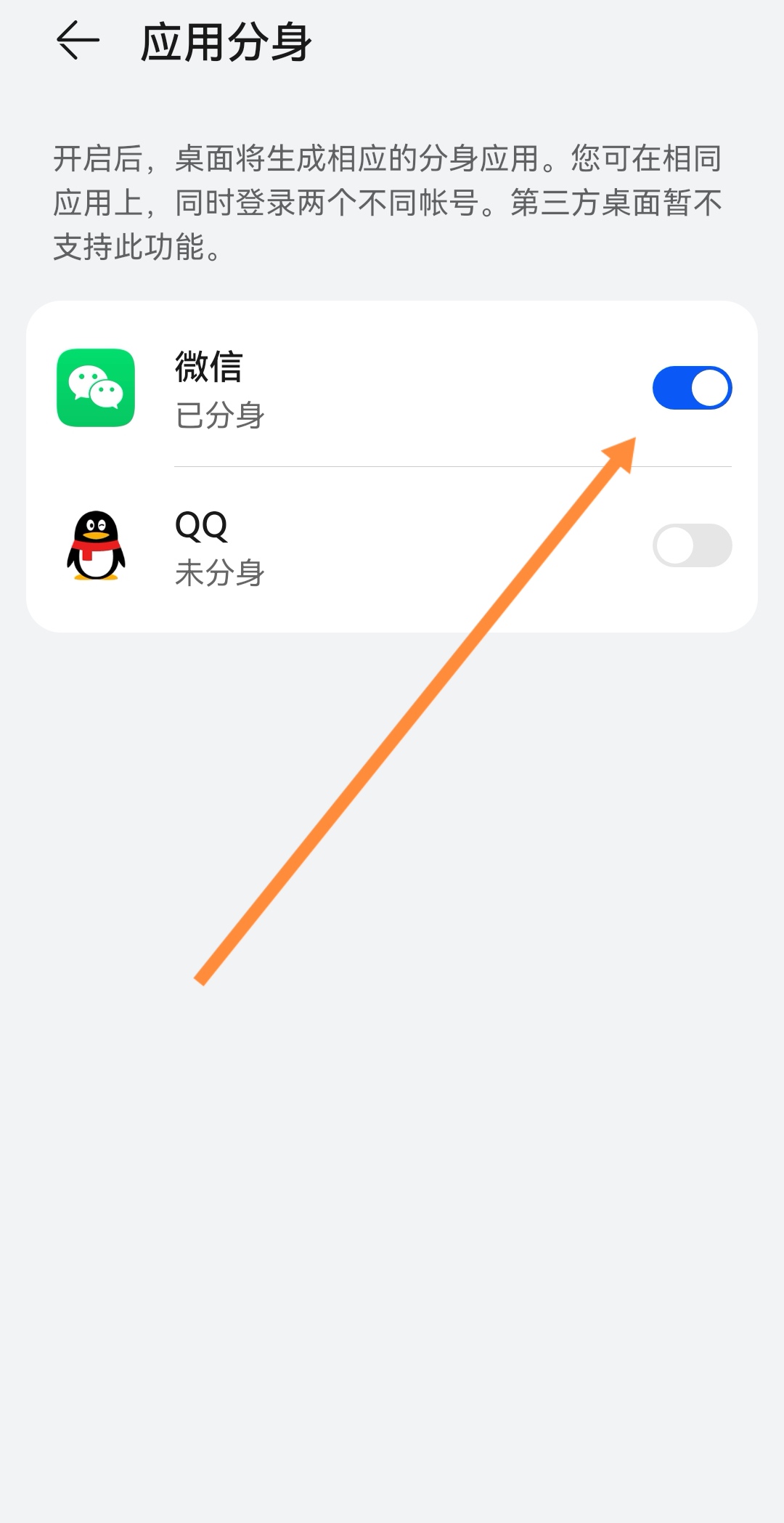Tap the 应用分身 page title
The image size is (784, 1523).
[226, 41]
